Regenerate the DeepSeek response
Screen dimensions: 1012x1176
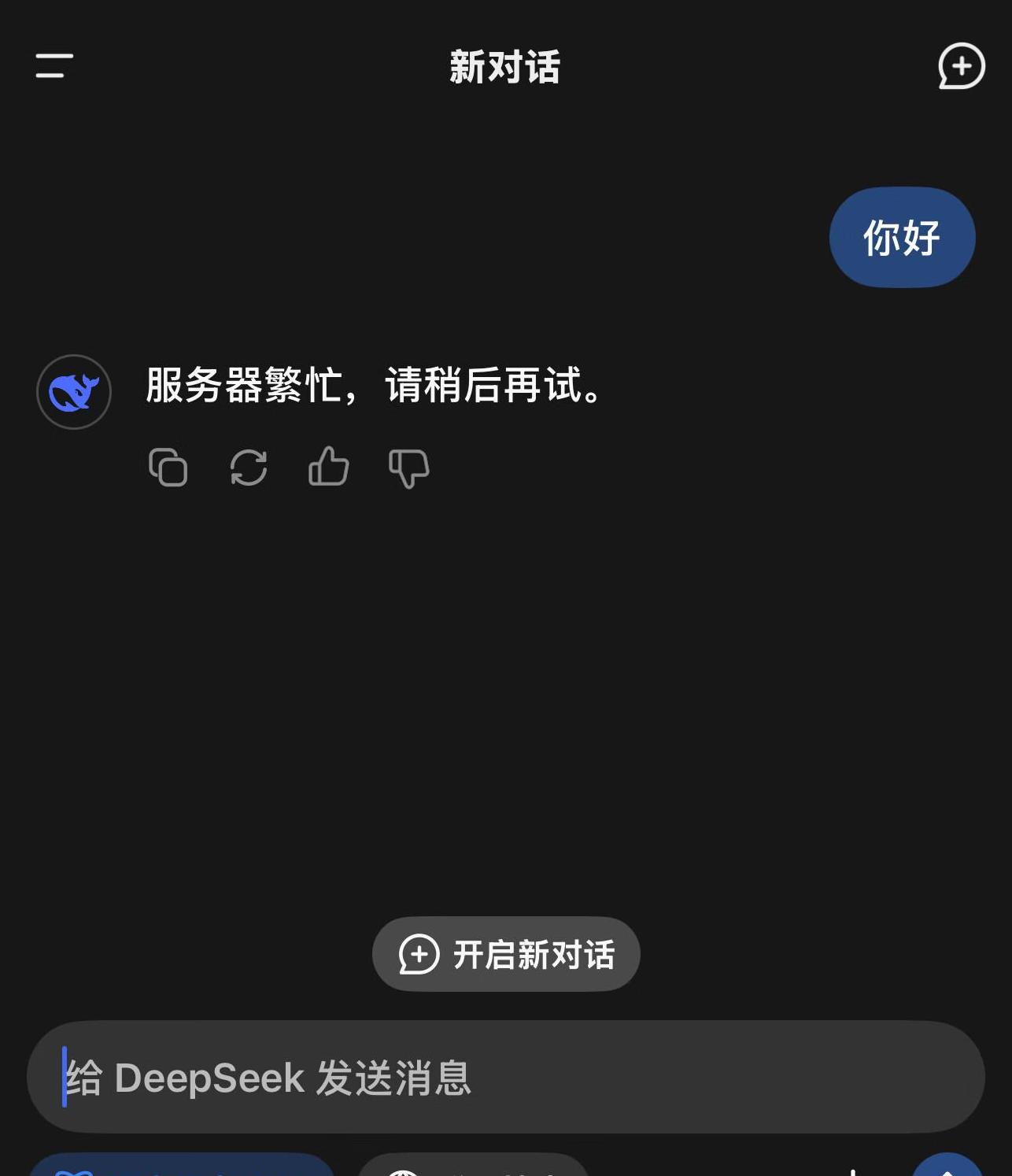point(249,468)
